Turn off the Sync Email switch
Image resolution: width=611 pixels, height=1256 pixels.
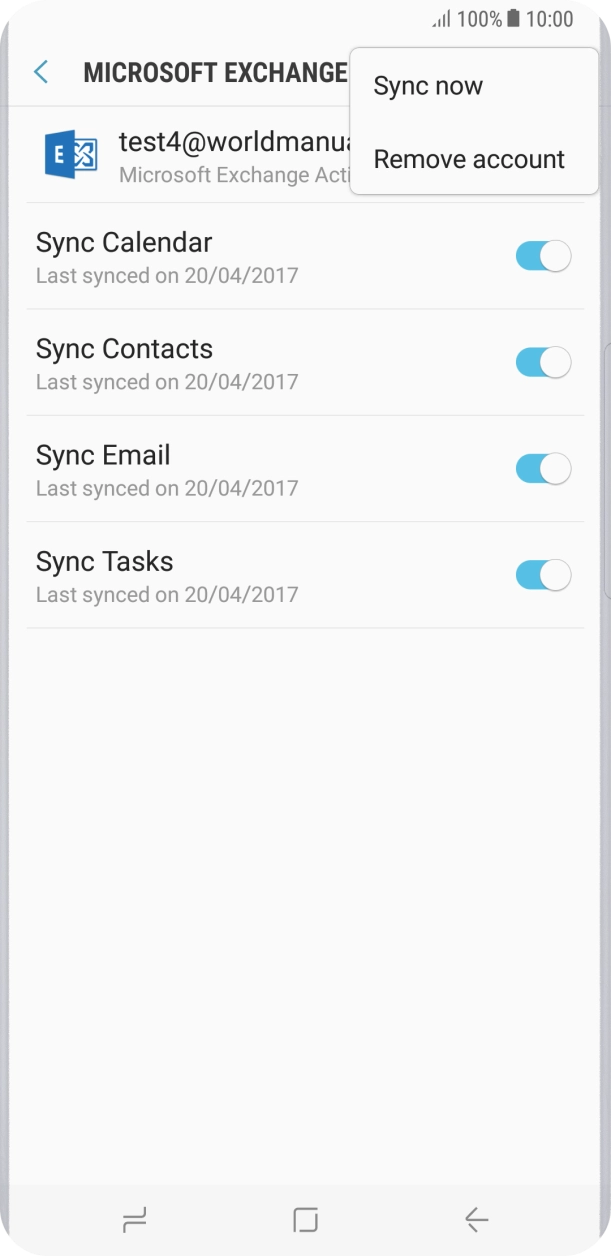pos(543,468)
